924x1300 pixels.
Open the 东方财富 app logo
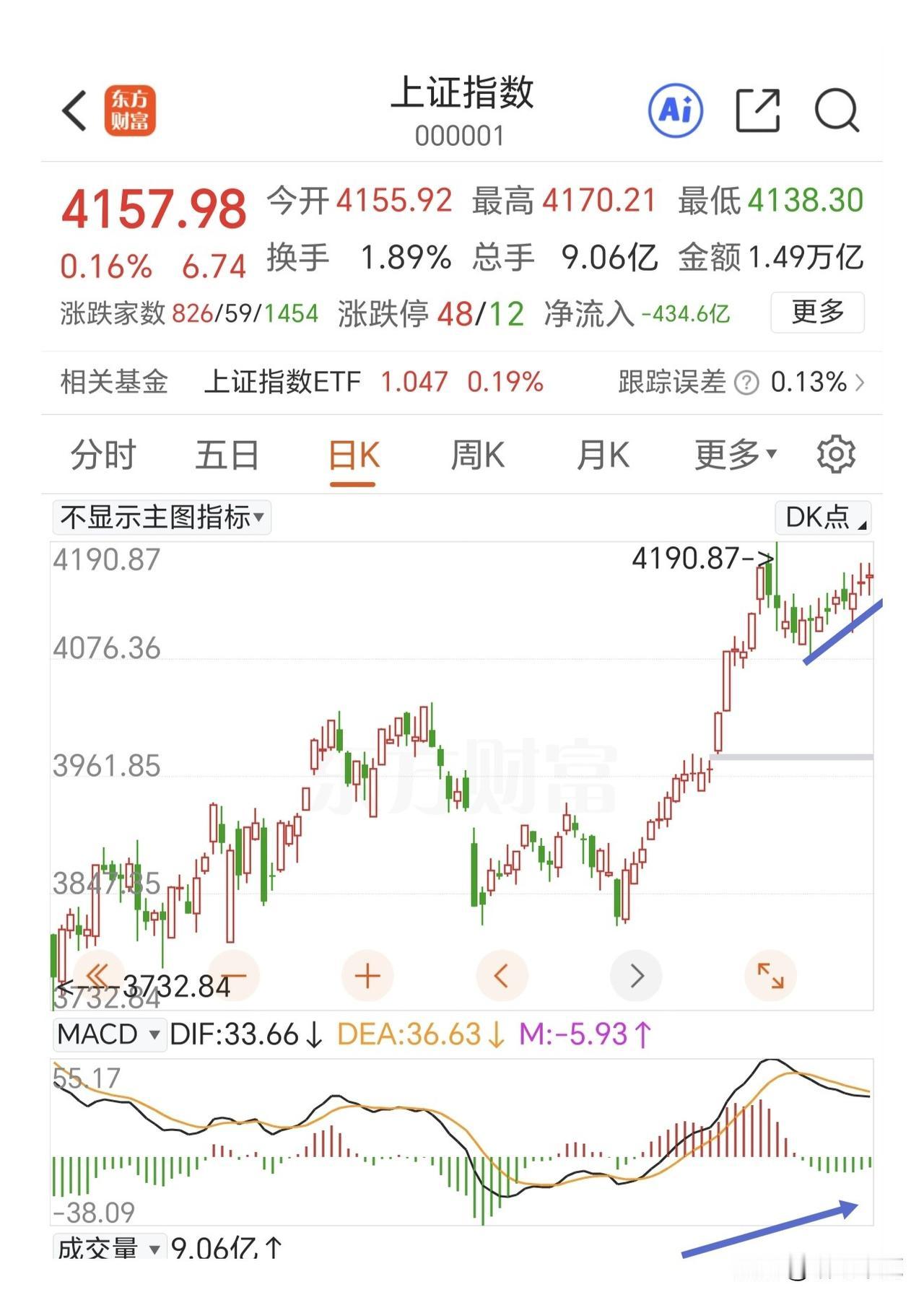tap(130, 110)
